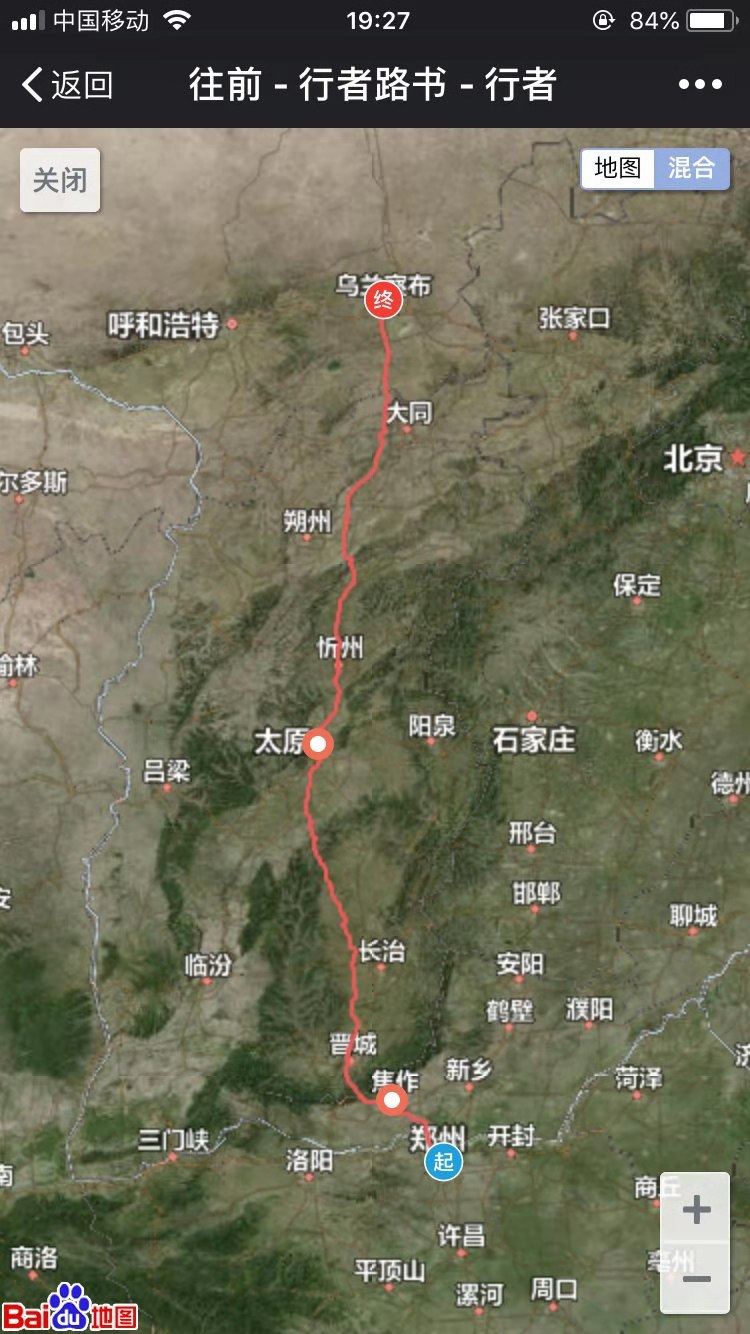The image size is (750, 1334).
Task: Tap the blue 起 start marker
Action: [x=443, y=1161]
